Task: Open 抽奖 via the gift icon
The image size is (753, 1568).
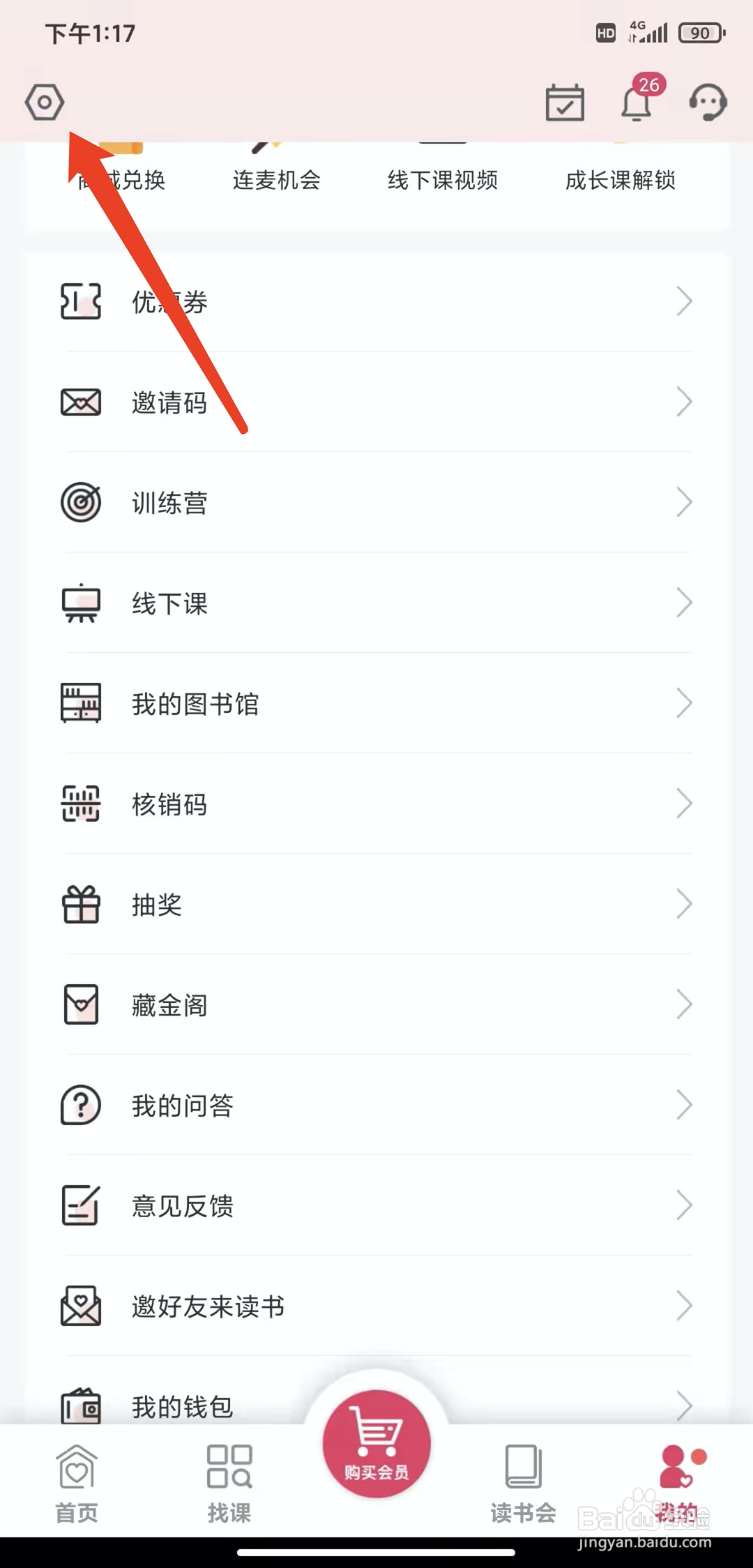Action: (80, 904)
